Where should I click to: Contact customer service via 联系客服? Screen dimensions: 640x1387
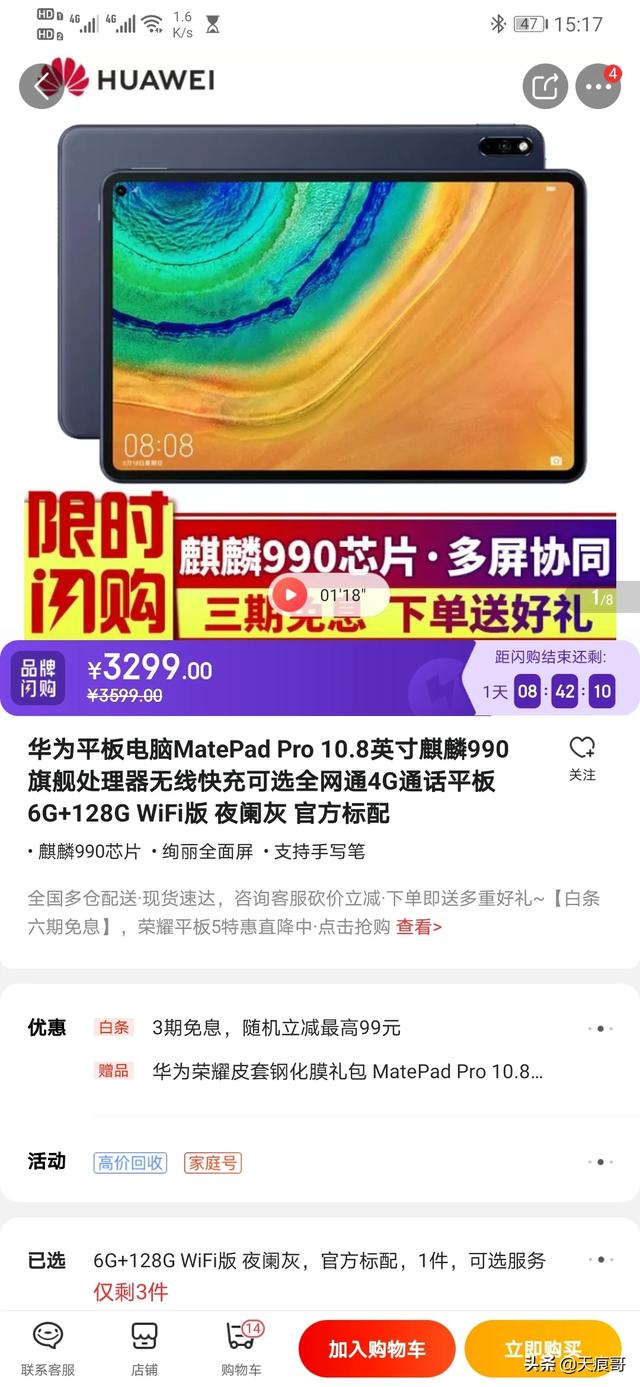click(48, 1348)
